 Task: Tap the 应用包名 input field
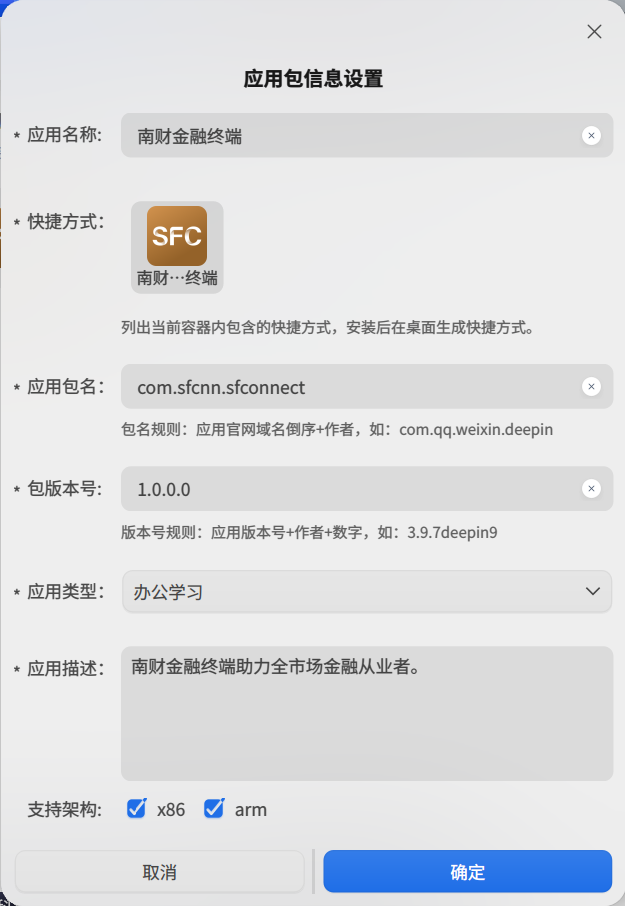[x=350, y=387]
